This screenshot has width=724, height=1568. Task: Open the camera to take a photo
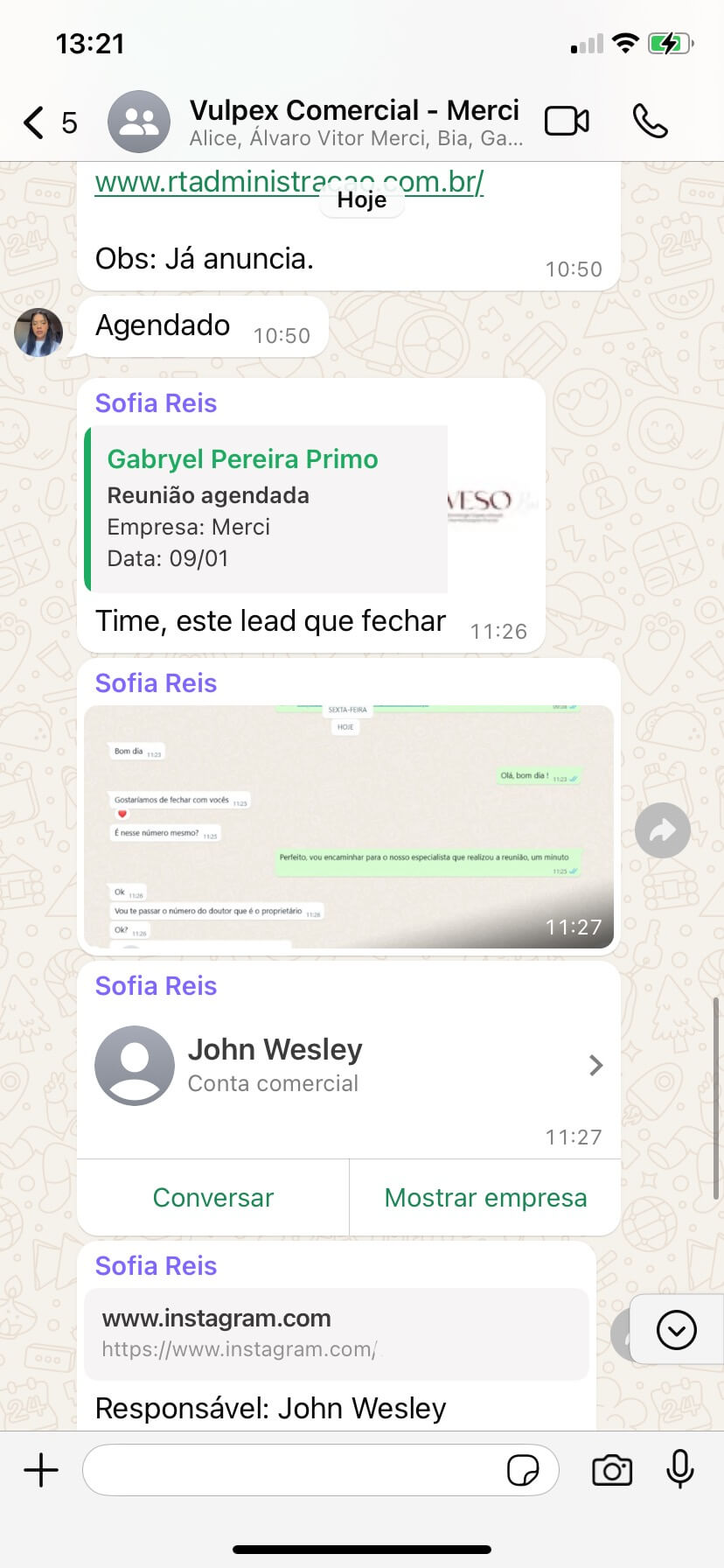[612, 1470]
